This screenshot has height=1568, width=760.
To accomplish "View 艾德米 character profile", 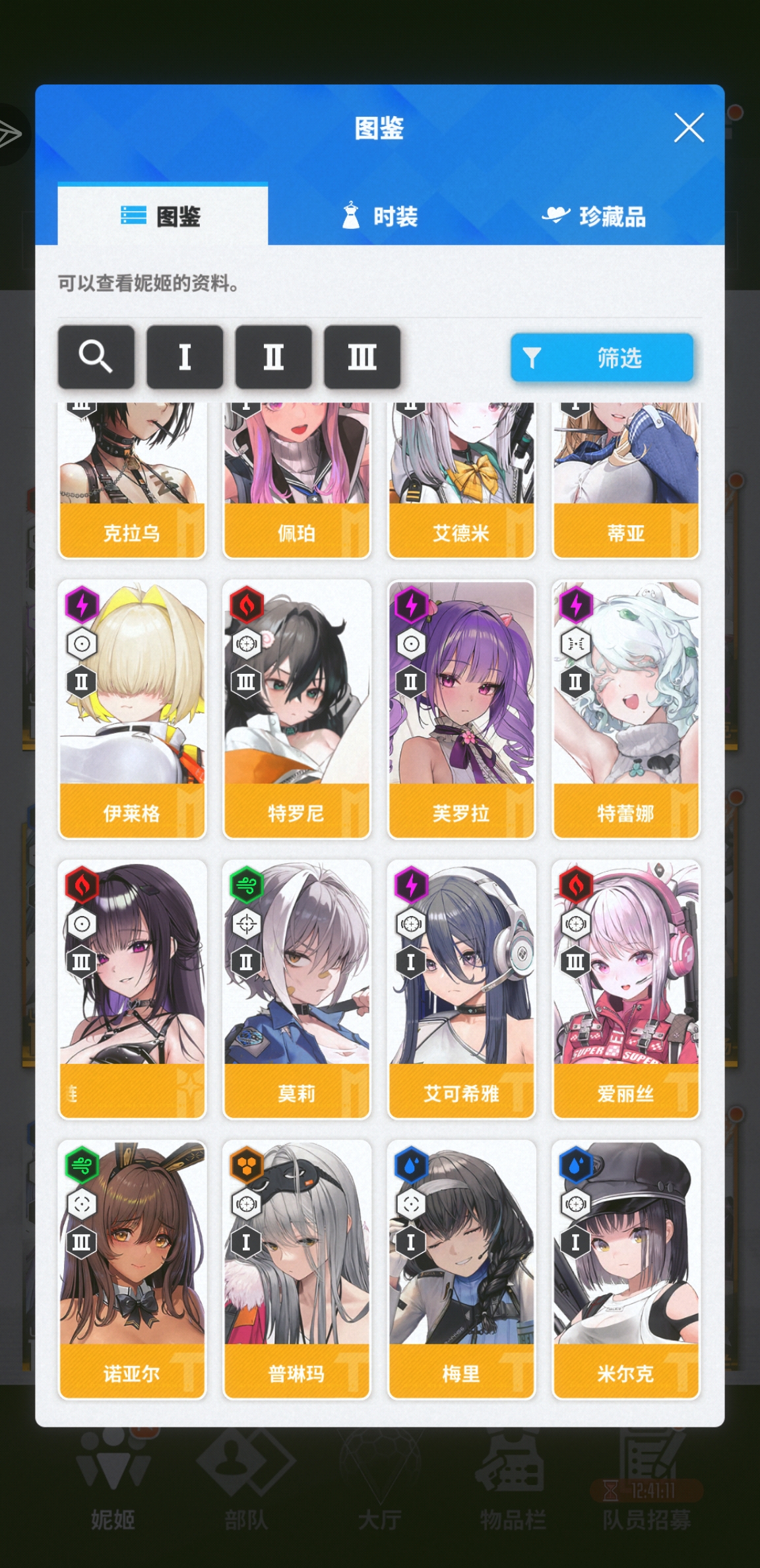I will click(x=461, y=482).
